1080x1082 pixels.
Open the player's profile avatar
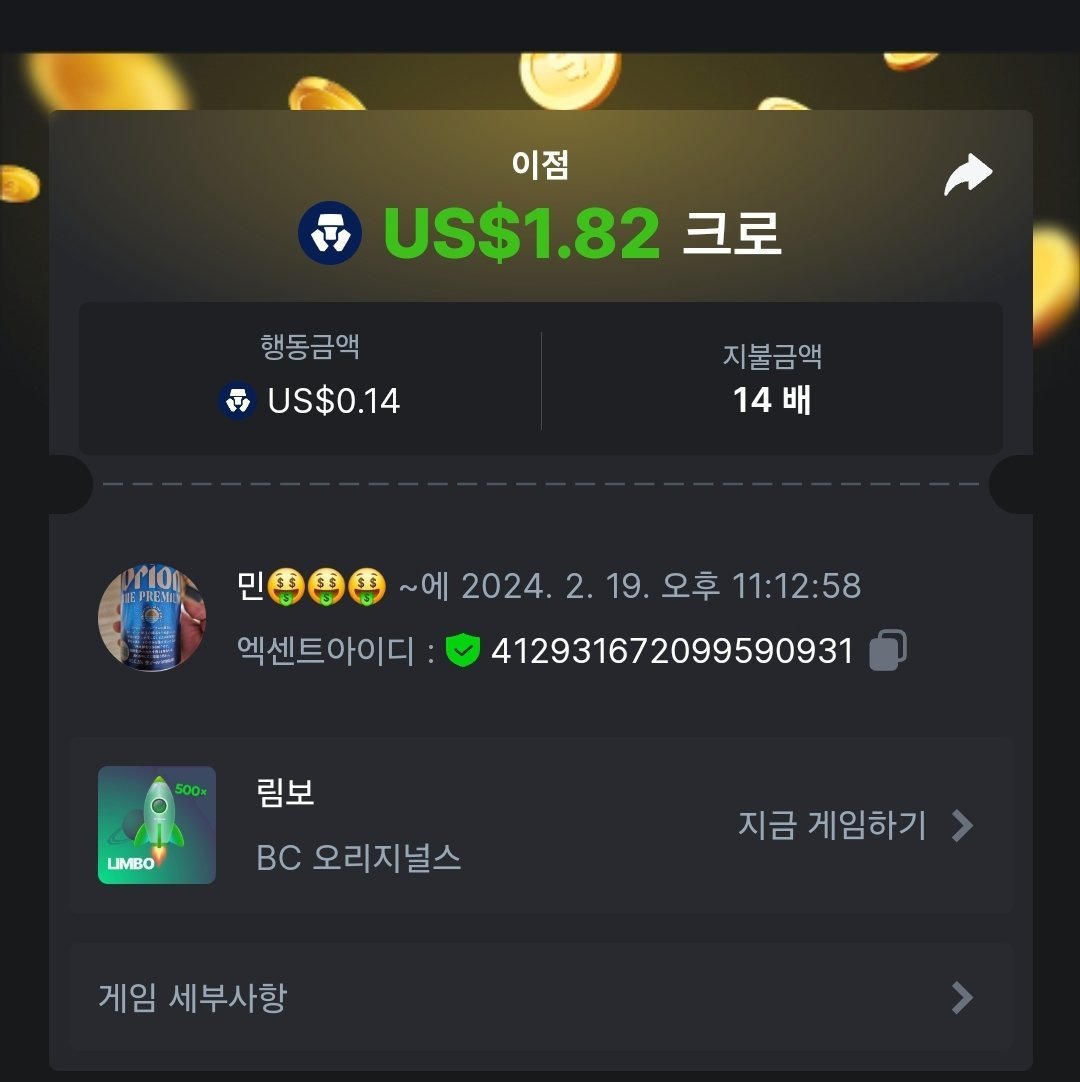(152, 617)
